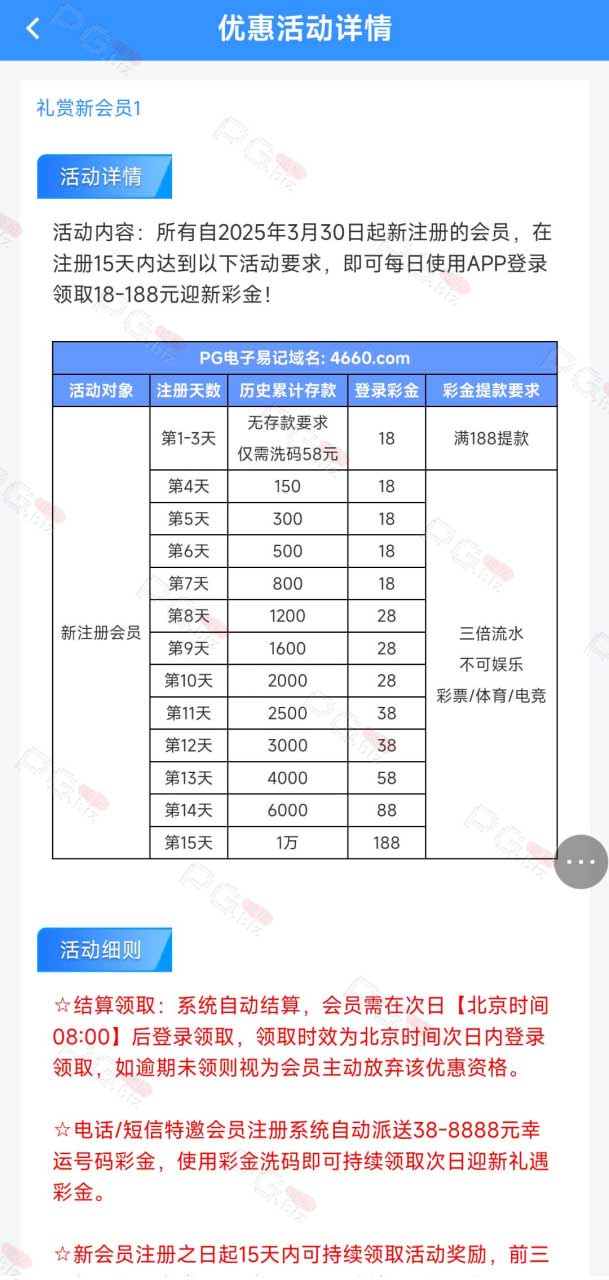Open the floating three-dots menu button

point(581,861)
